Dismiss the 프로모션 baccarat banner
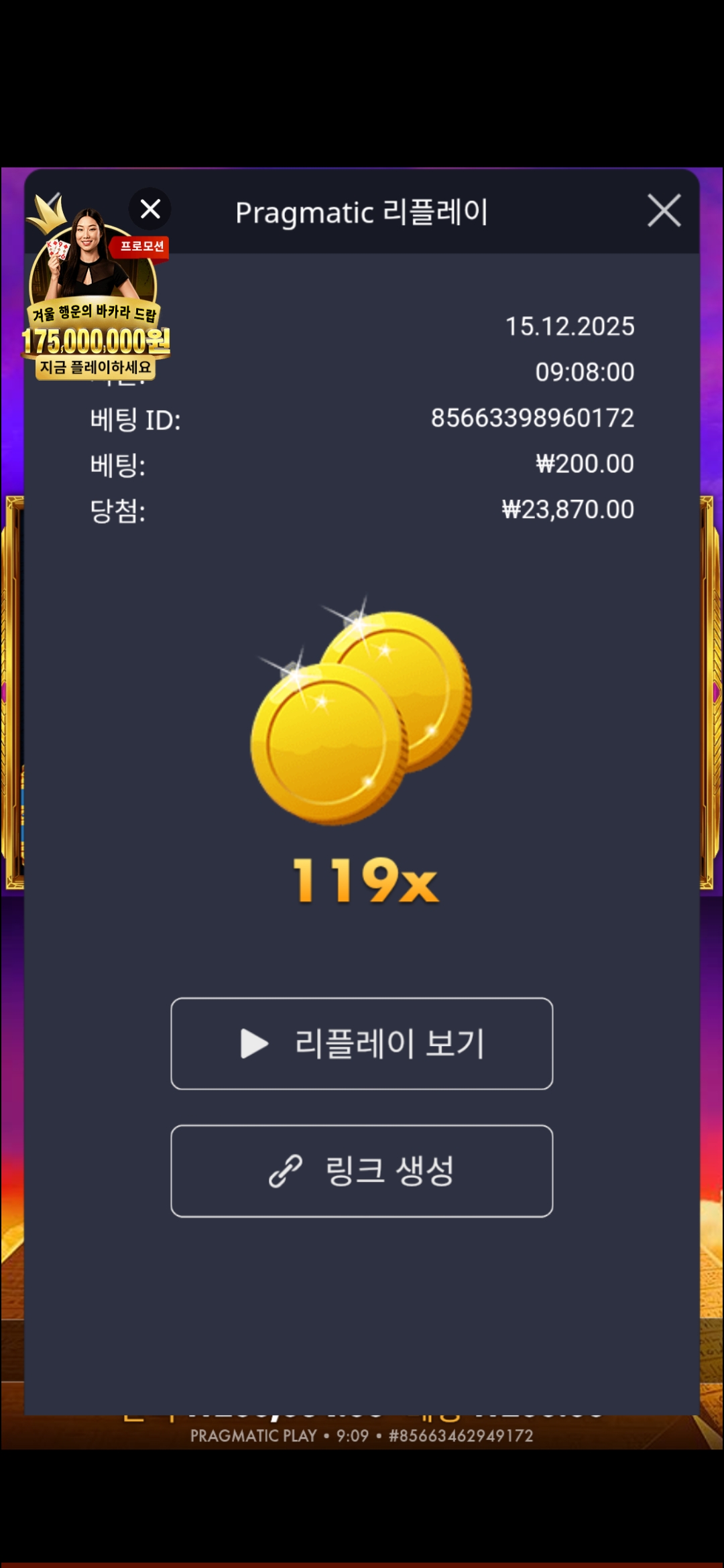724x1568 pixels. (150, 209)
